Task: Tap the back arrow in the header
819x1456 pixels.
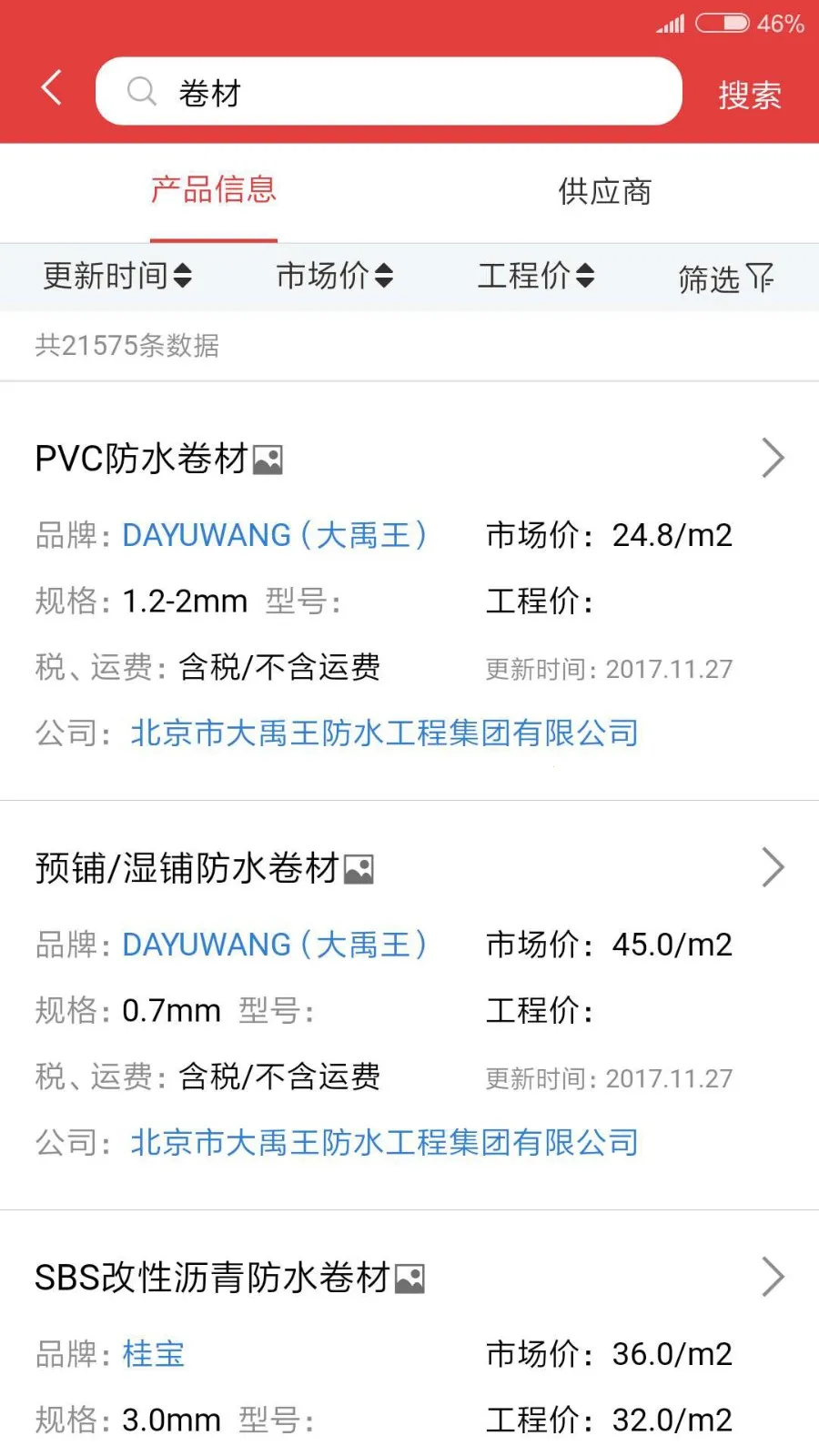Action: 50,88
